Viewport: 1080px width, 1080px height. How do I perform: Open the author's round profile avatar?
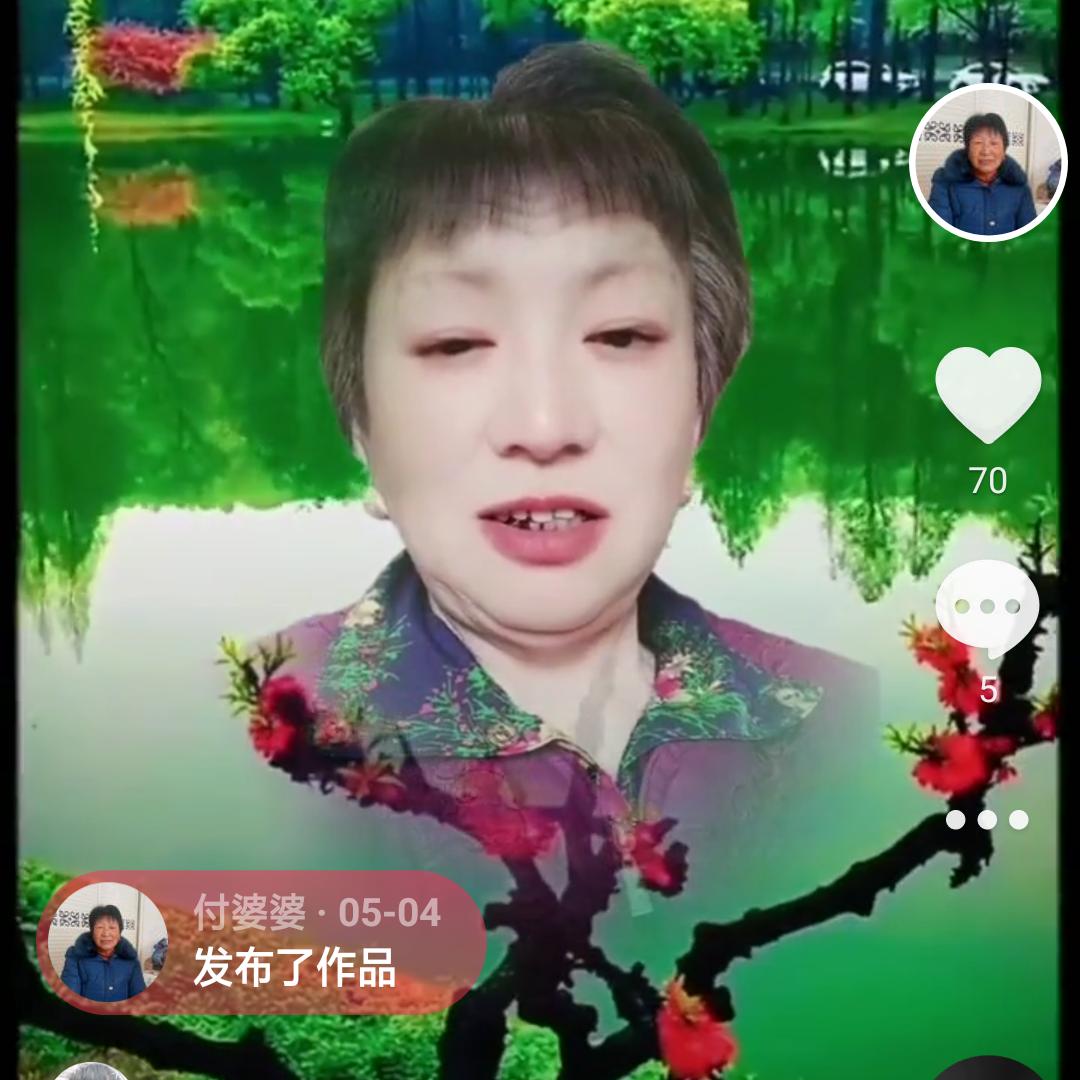point(988,162)
